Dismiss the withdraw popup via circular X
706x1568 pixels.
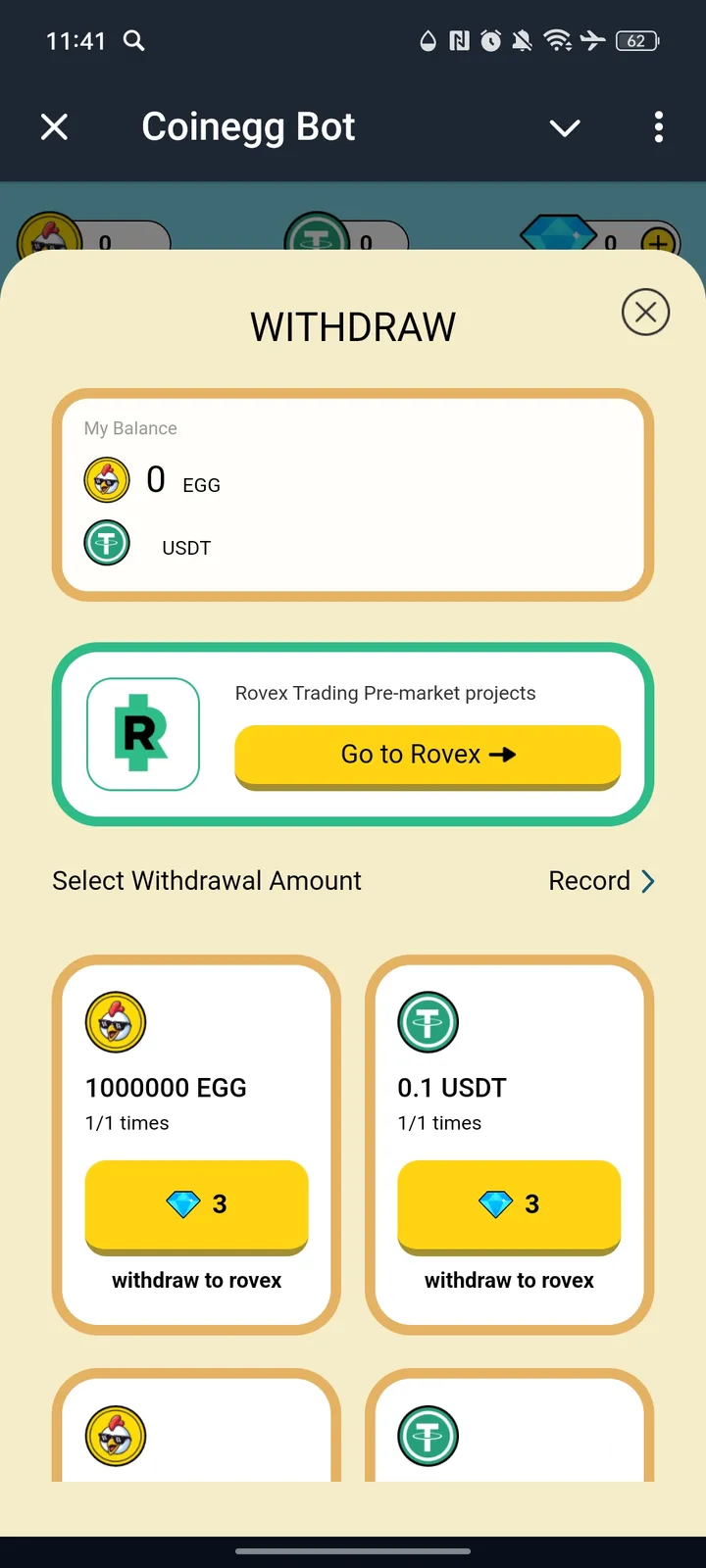[645, 312]
